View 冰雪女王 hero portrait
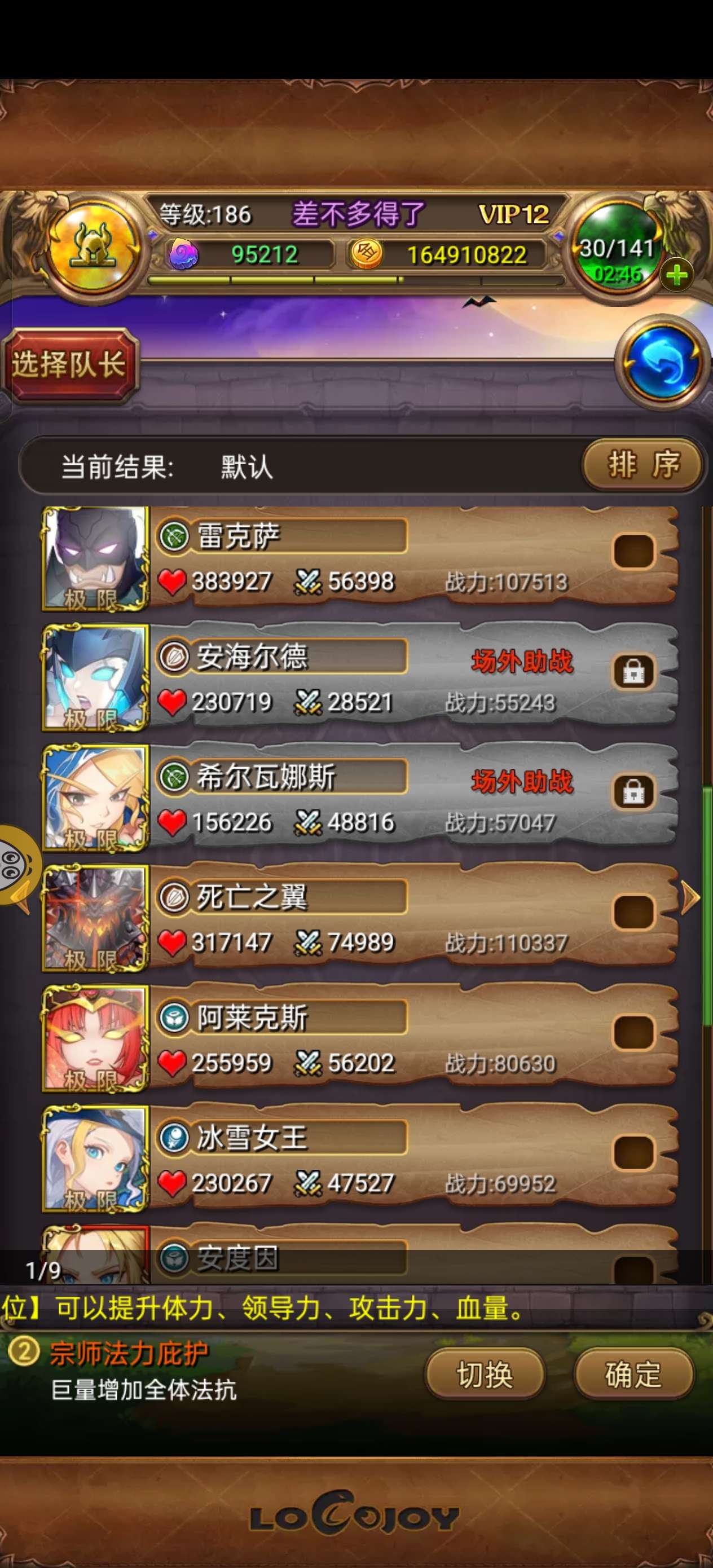The height and width of the screenshot is (1568, 713). click(x=94, y=1159)
